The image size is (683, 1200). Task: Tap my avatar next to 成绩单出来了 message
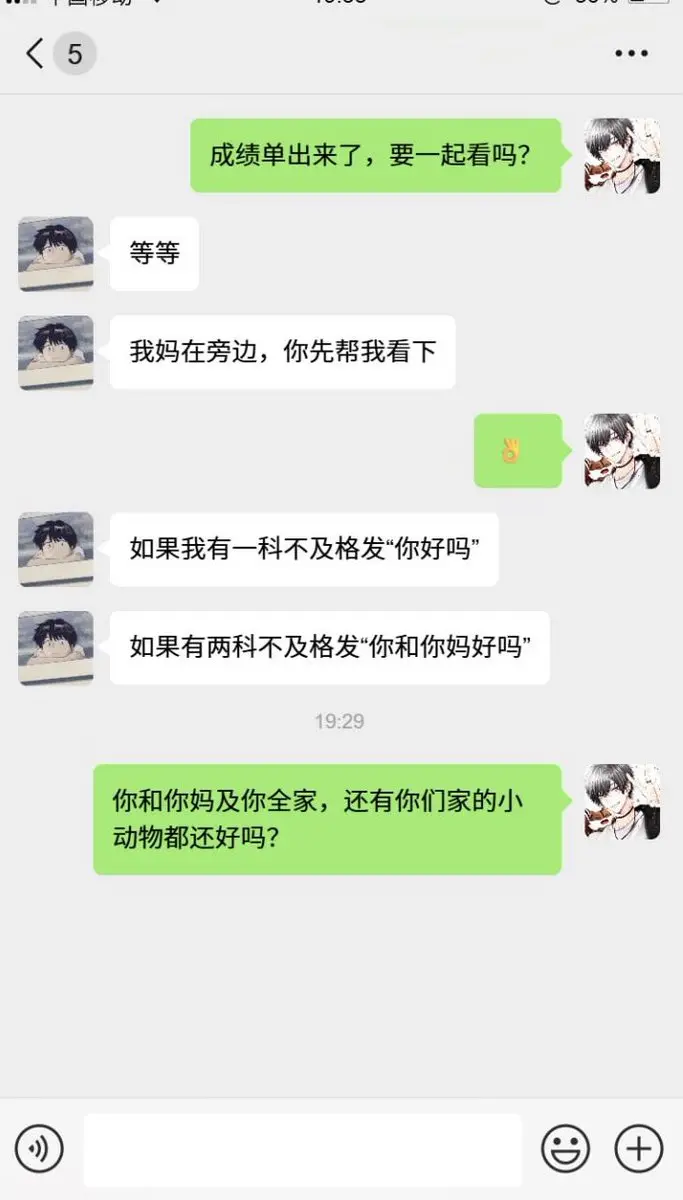tap(622, 156)
